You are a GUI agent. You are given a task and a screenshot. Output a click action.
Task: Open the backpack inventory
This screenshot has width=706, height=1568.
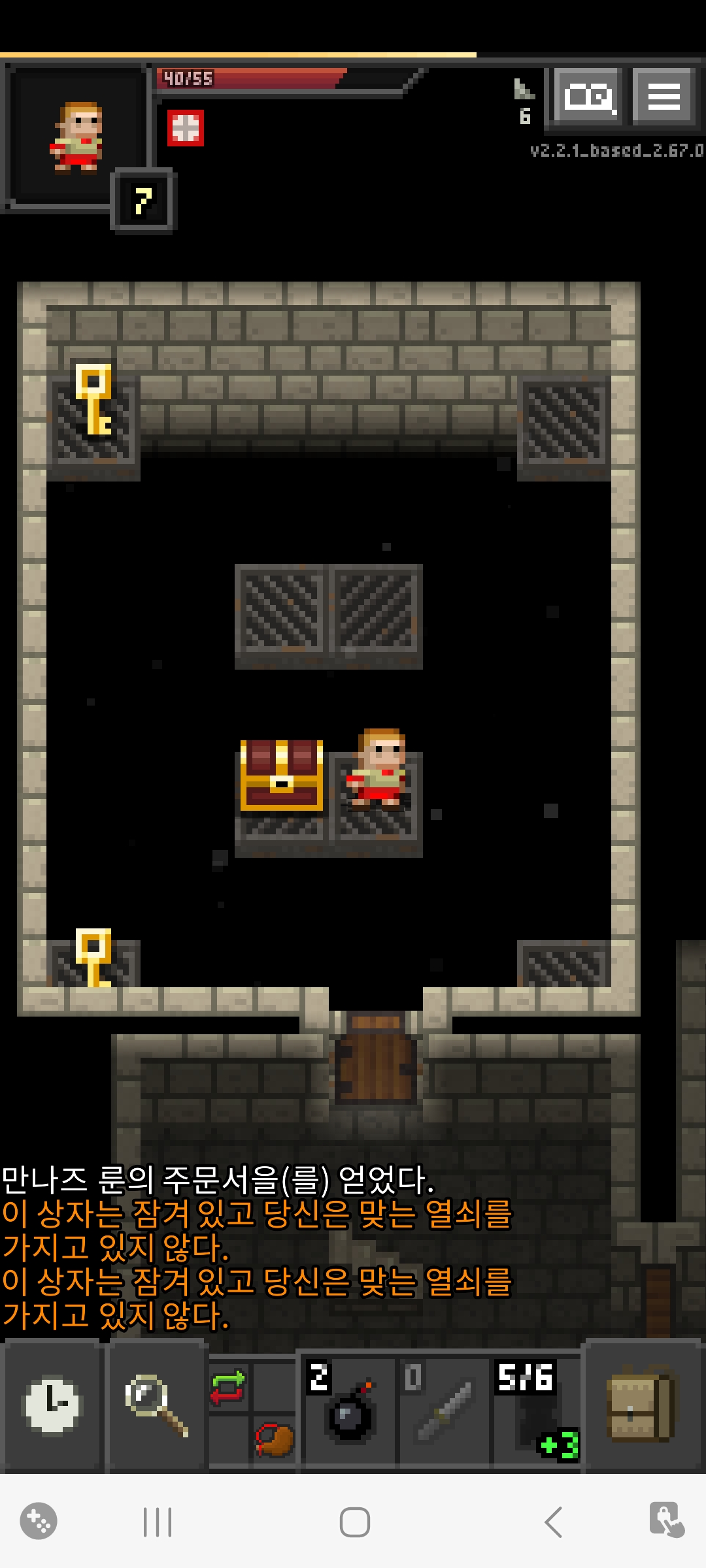639,1406
